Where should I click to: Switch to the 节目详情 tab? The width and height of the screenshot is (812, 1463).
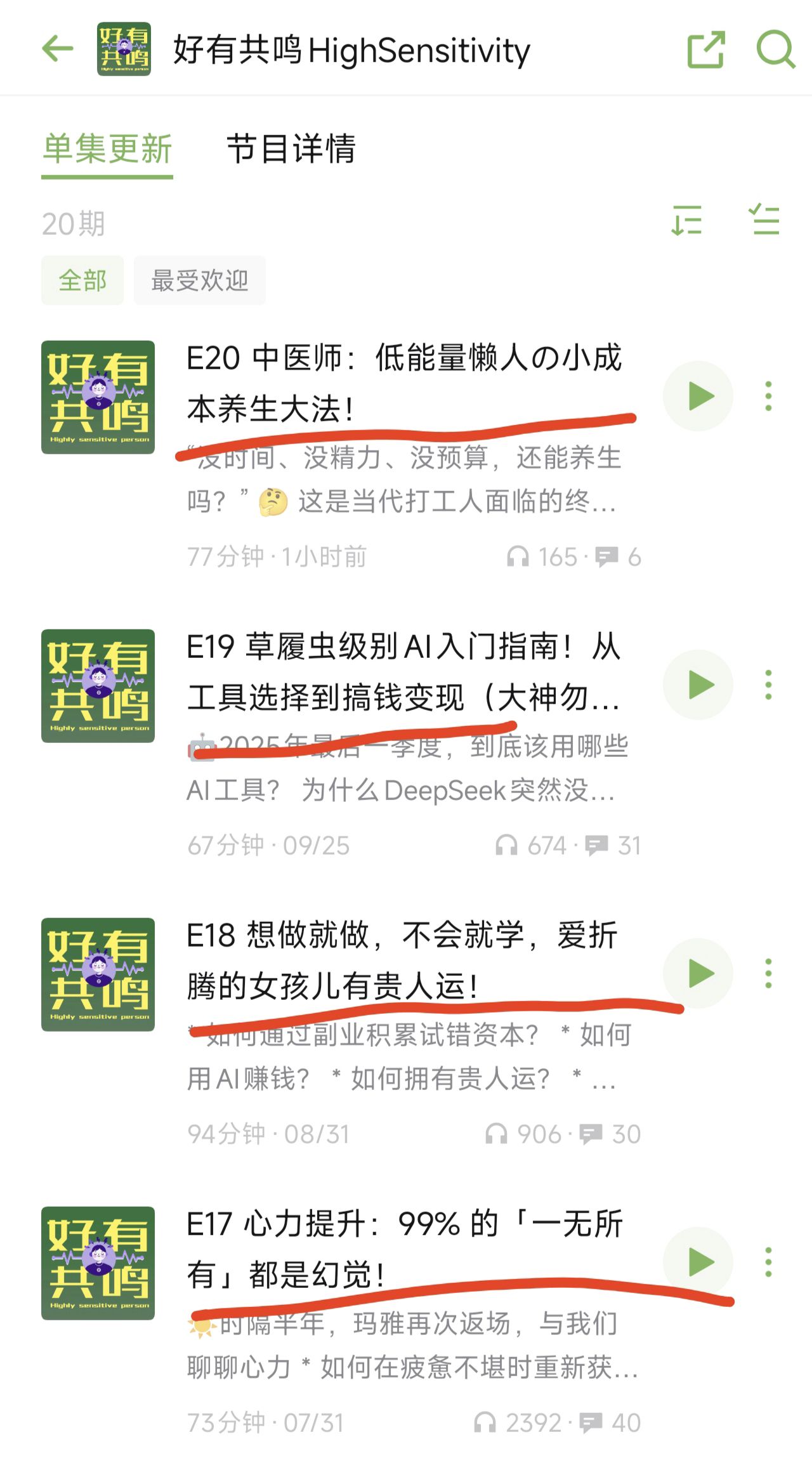coord(291,150)
